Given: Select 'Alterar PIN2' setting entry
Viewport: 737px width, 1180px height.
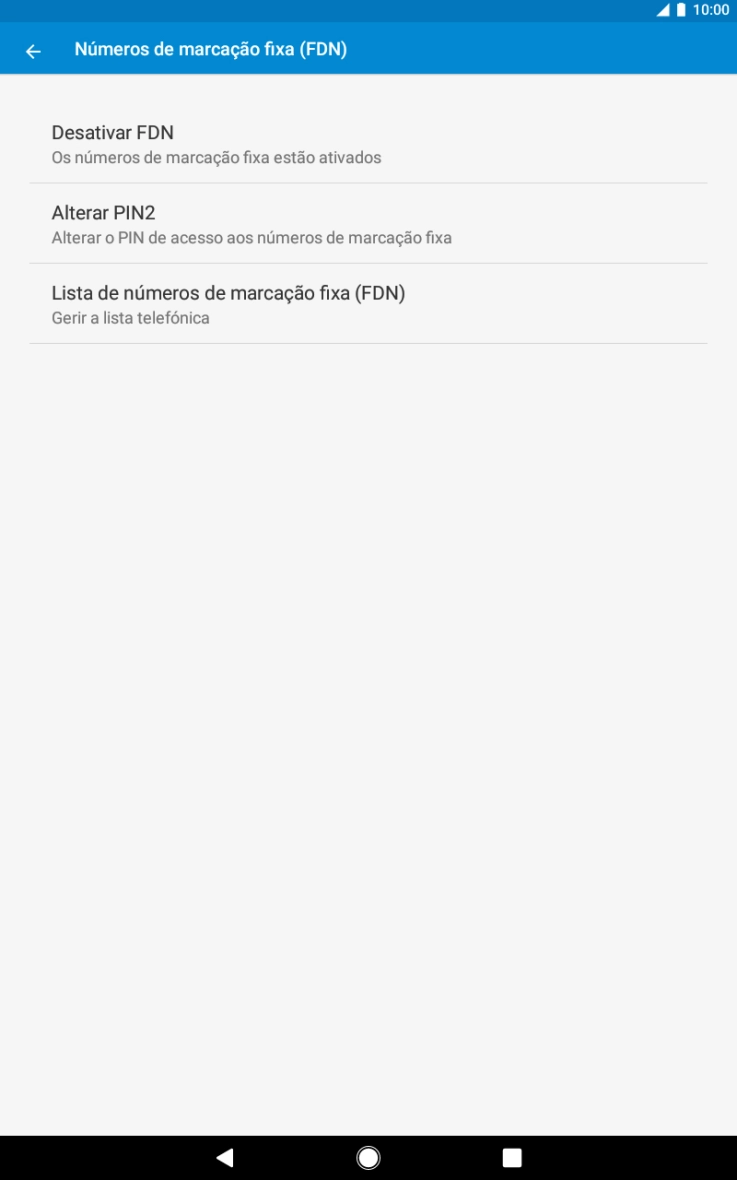Looking at the screenshot, I should pos(104,213).
